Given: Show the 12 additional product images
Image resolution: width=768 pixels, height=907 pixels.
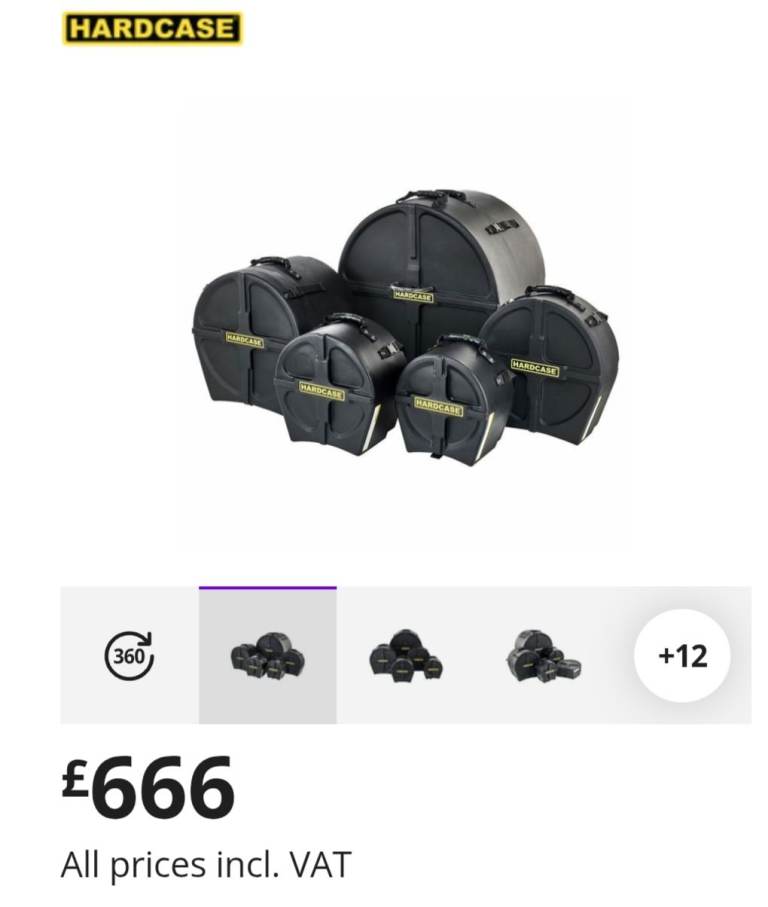Looking at the screenshot, I should coord(683,656).
